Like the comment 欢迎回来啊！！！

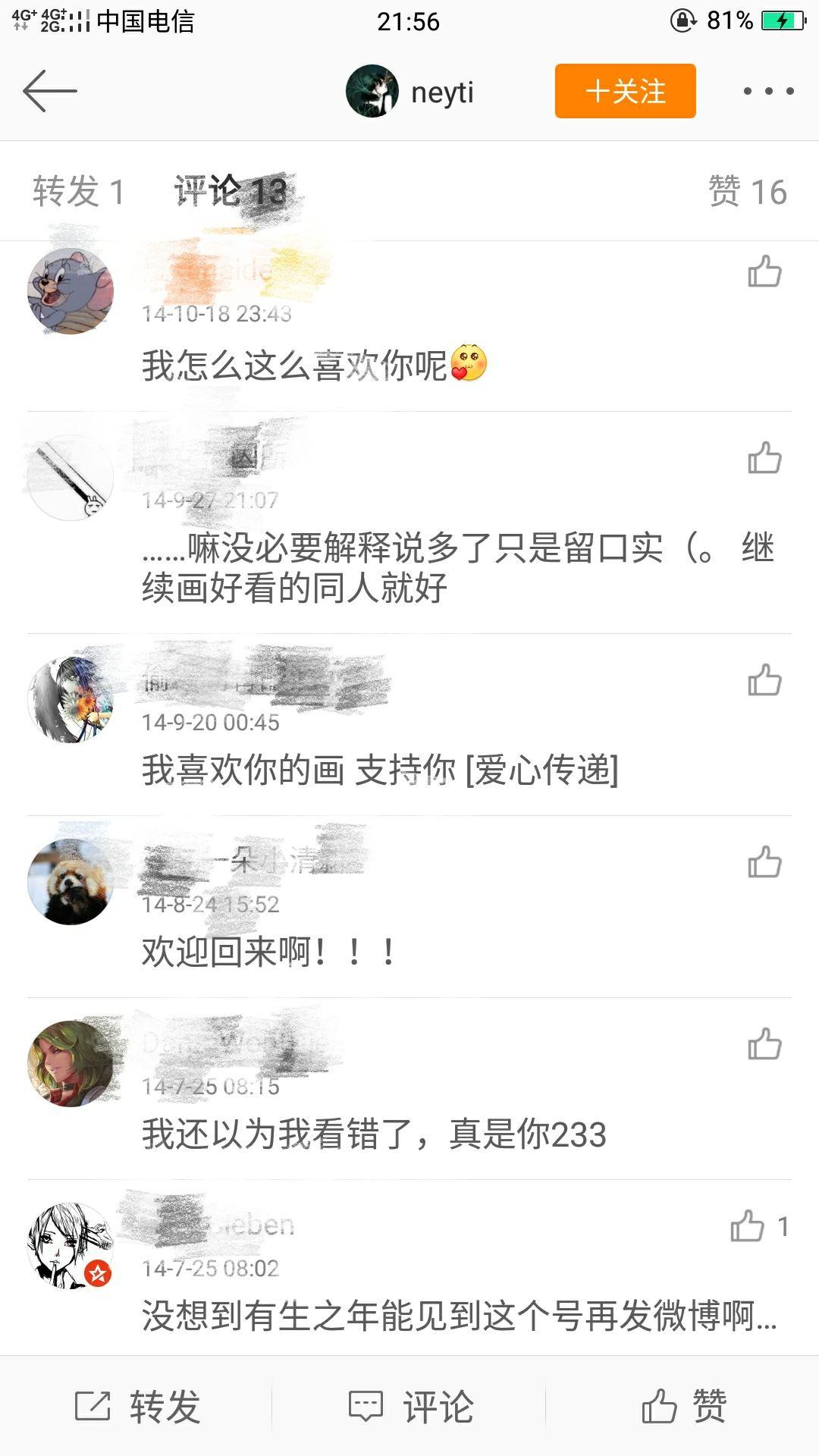point(764,862)
